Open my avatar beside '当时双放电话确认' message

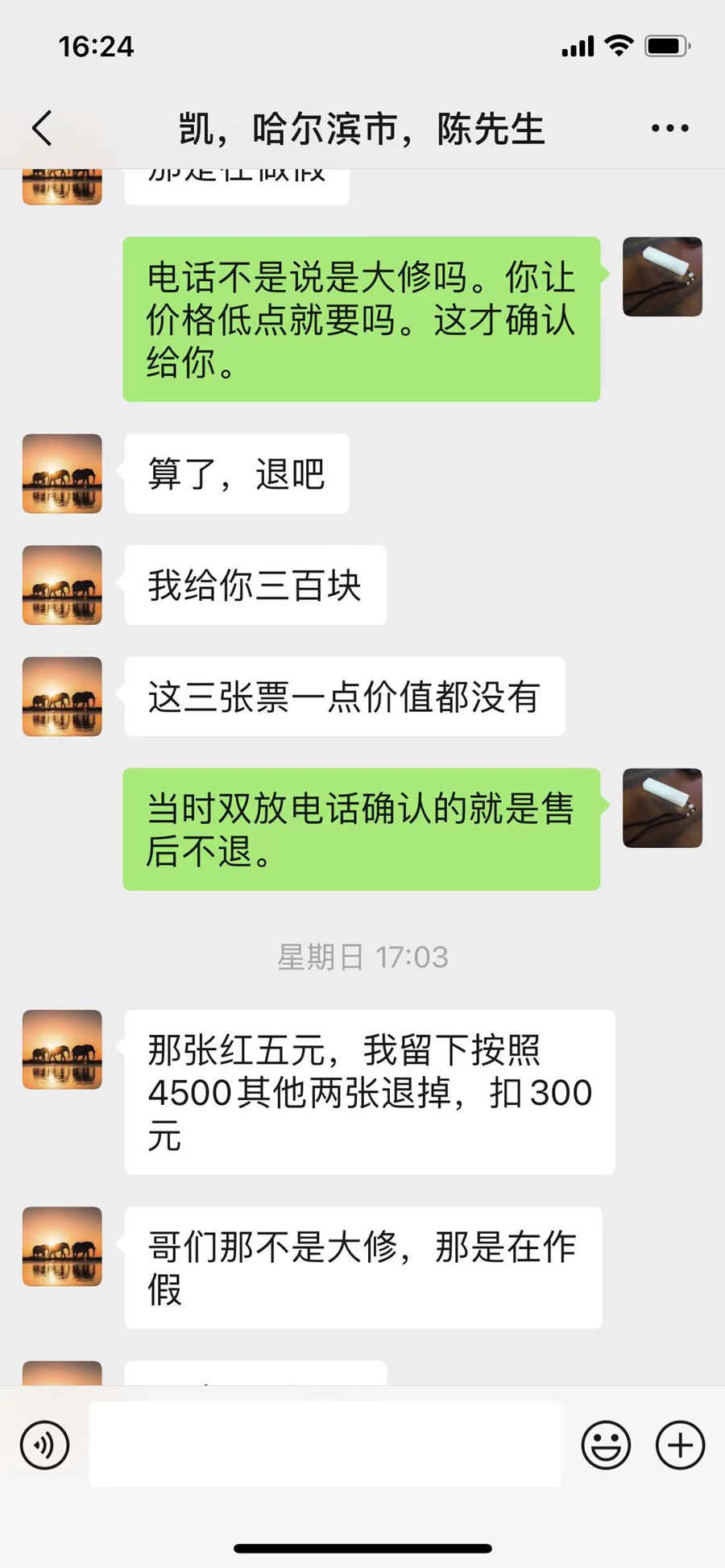point(662,808)
